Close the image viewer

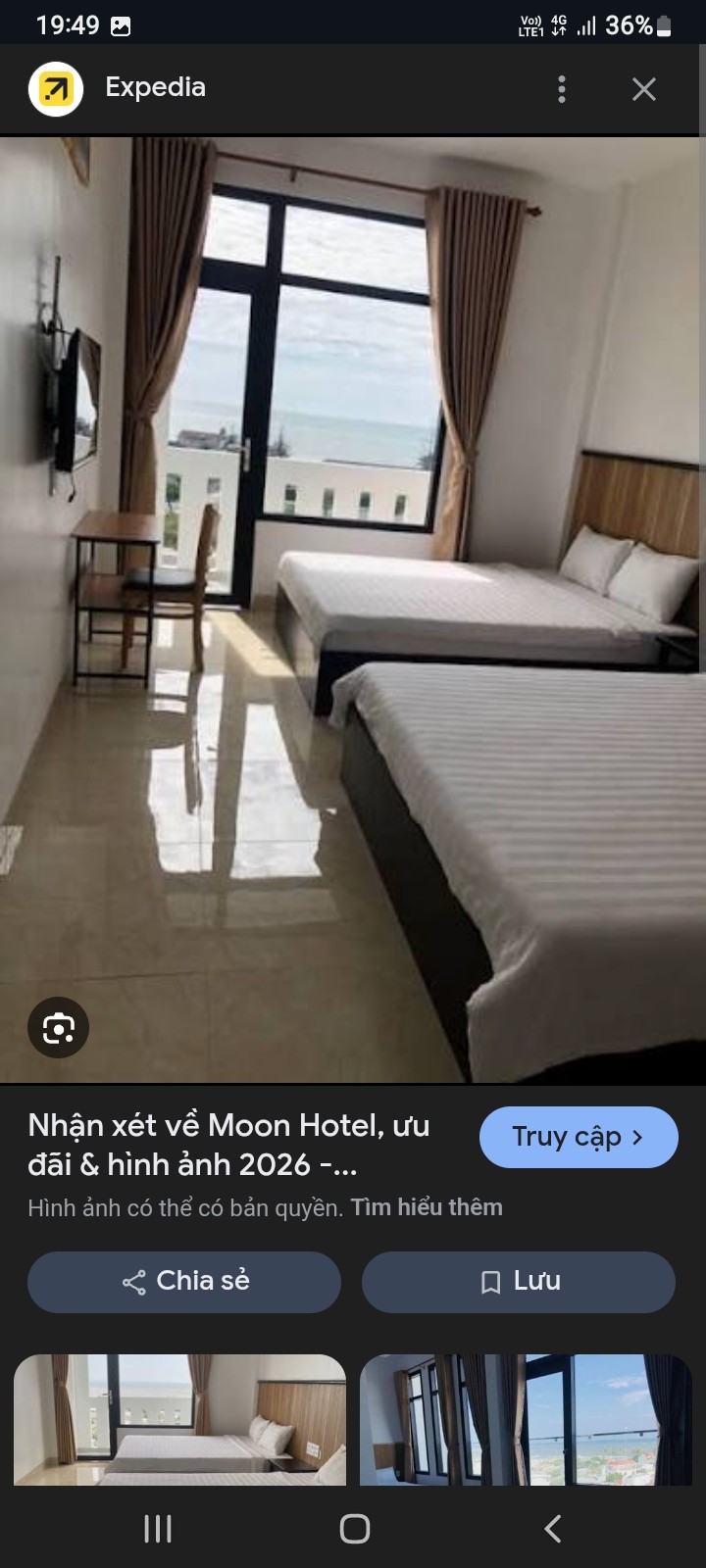[643, 89]
